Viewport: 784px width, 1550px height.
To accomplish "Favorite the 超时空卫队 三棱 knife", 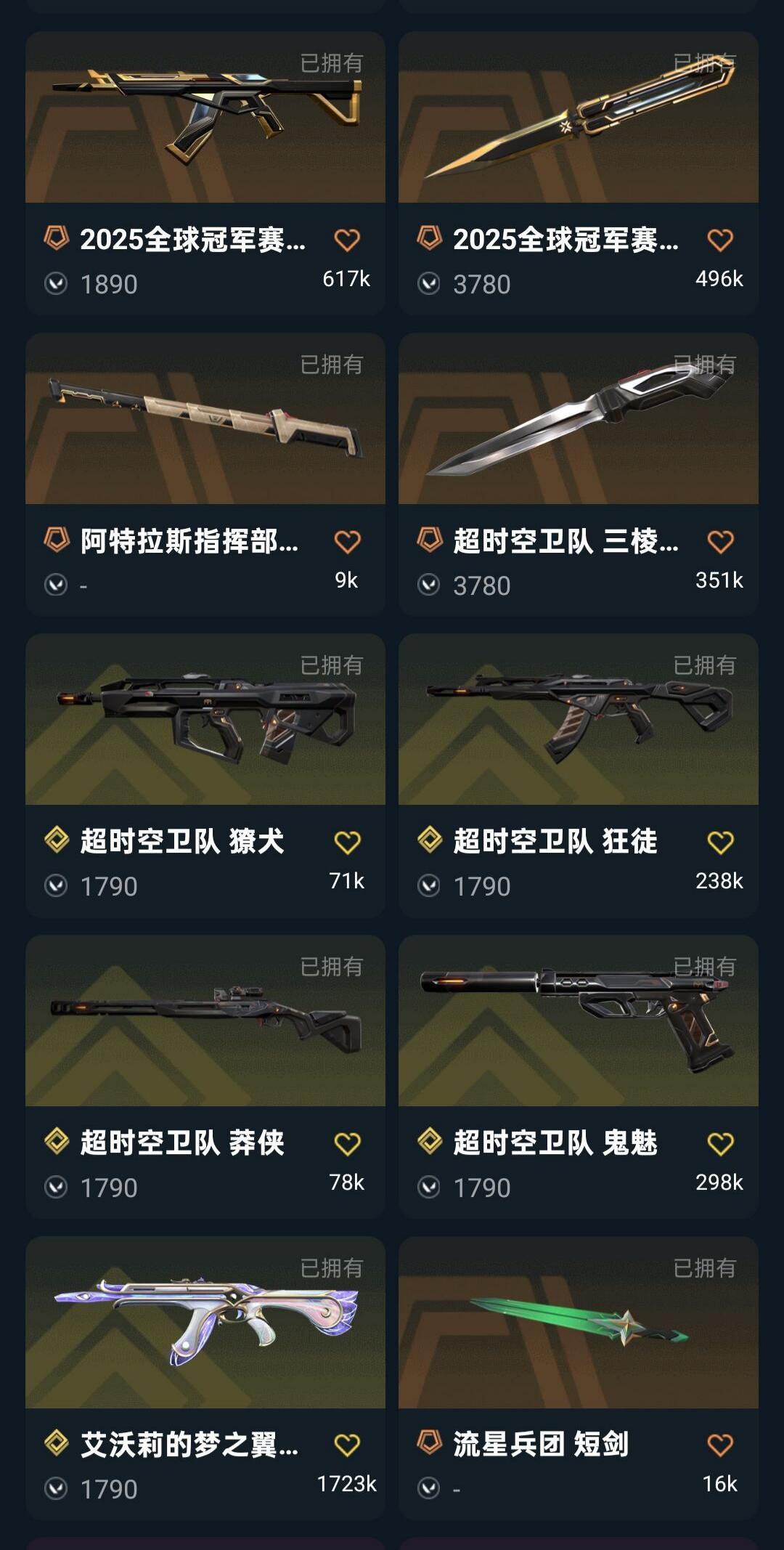I will click(720, 541).
